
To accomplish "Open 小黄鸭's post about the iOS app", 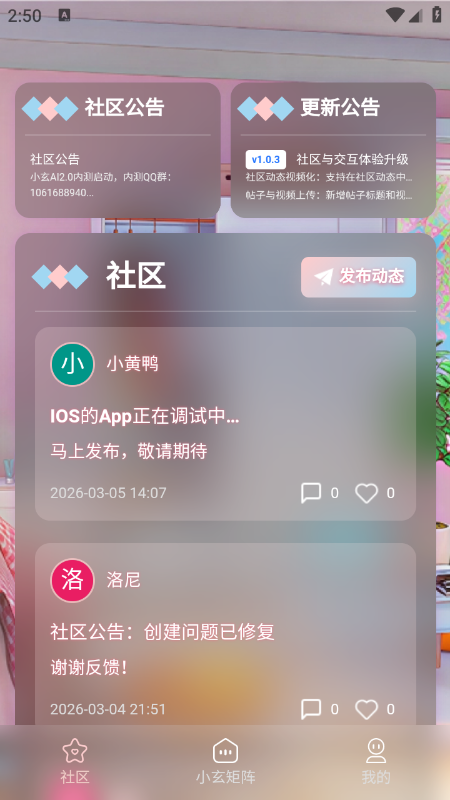I will point(225,423).
